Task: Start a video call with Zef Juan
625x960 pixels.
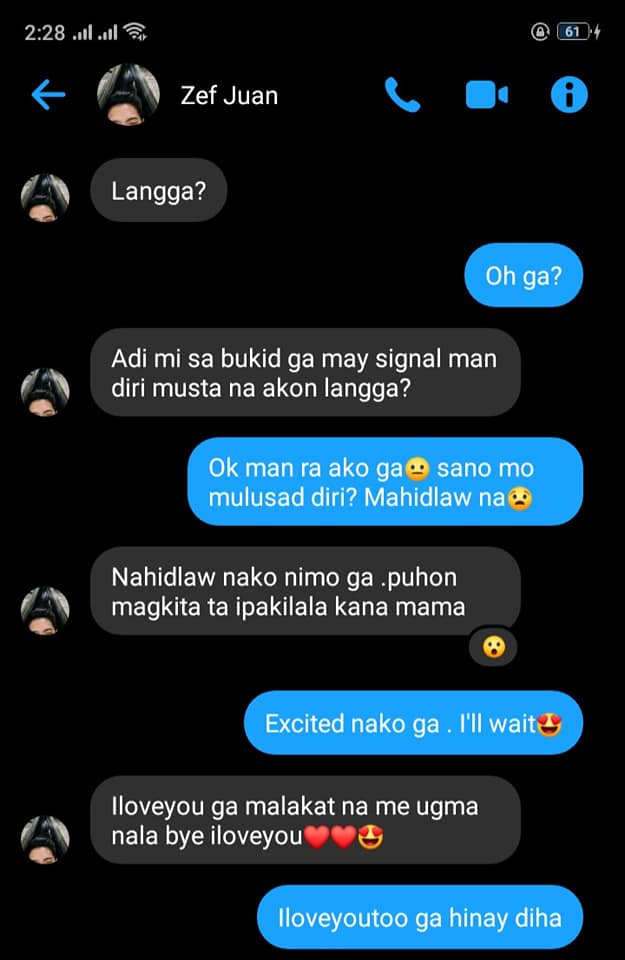Action: point(487,96)
